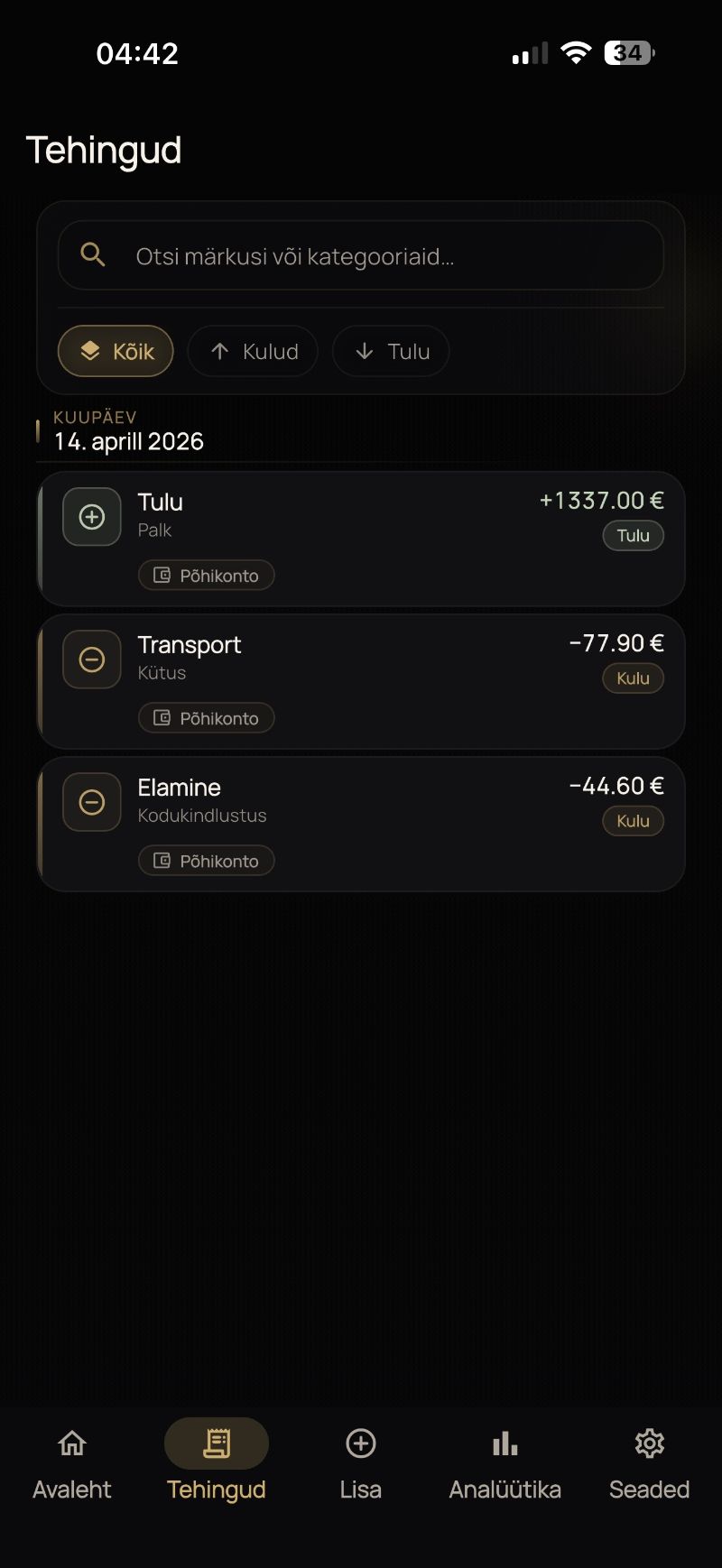Tap the Avaleht home icon
This screenshot has height=1568, width=722.
point(71,1443)
